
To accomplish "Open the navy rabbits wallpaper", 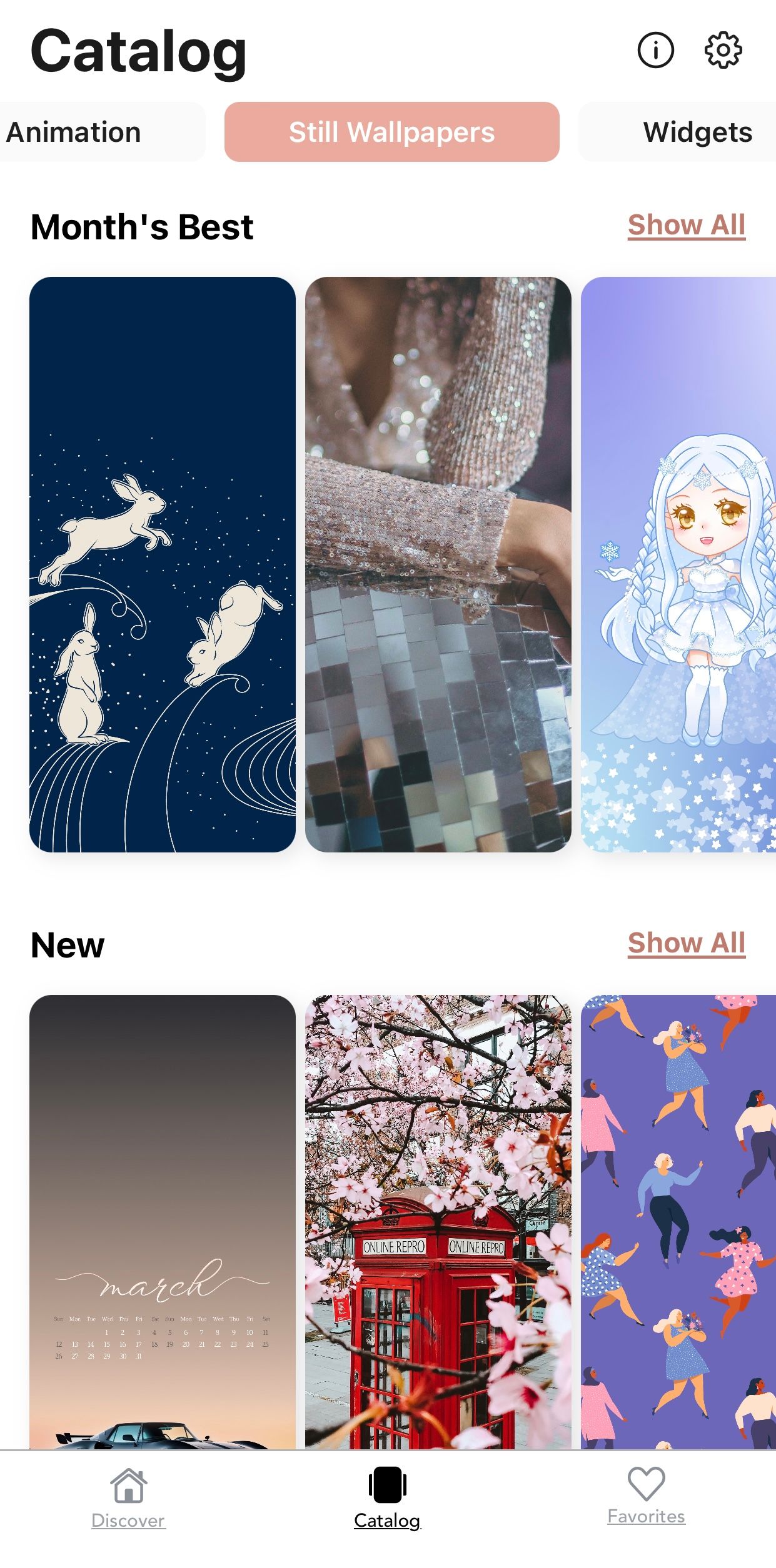I will (x=162, y=564).
